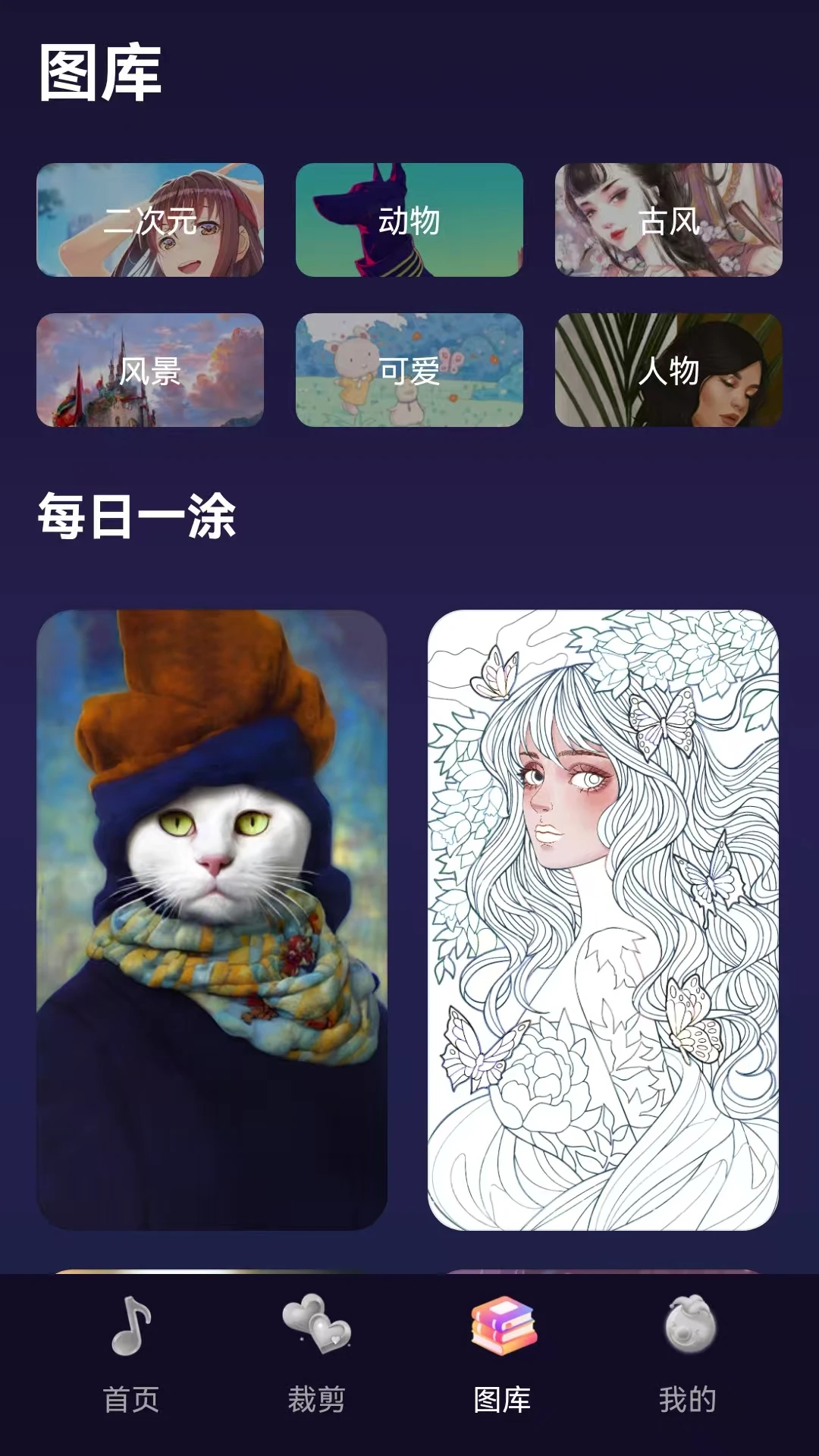Open the 可爱 category

[x=409, y=370]
